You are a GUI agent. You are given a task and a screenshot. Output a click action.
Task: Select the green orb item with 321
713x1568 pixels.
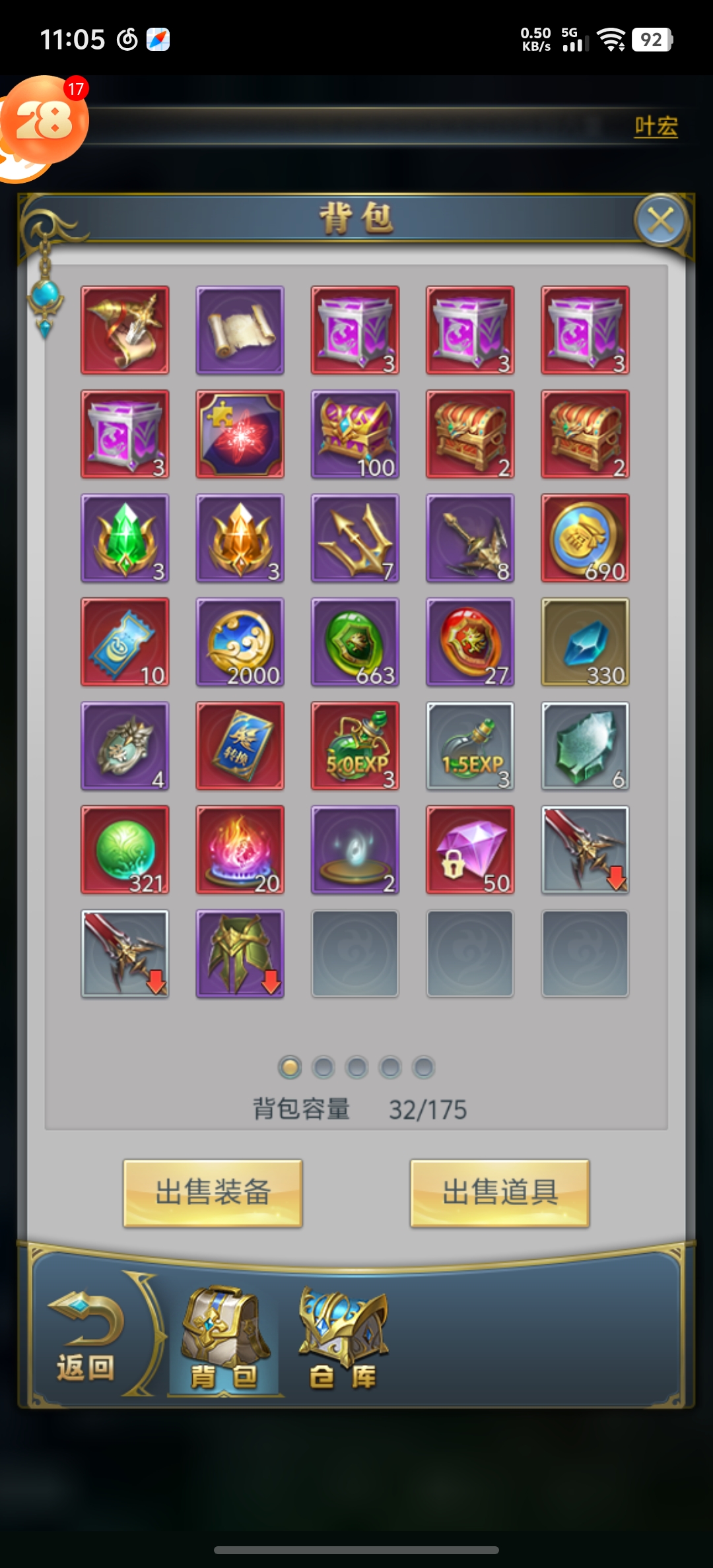[125, 850]
